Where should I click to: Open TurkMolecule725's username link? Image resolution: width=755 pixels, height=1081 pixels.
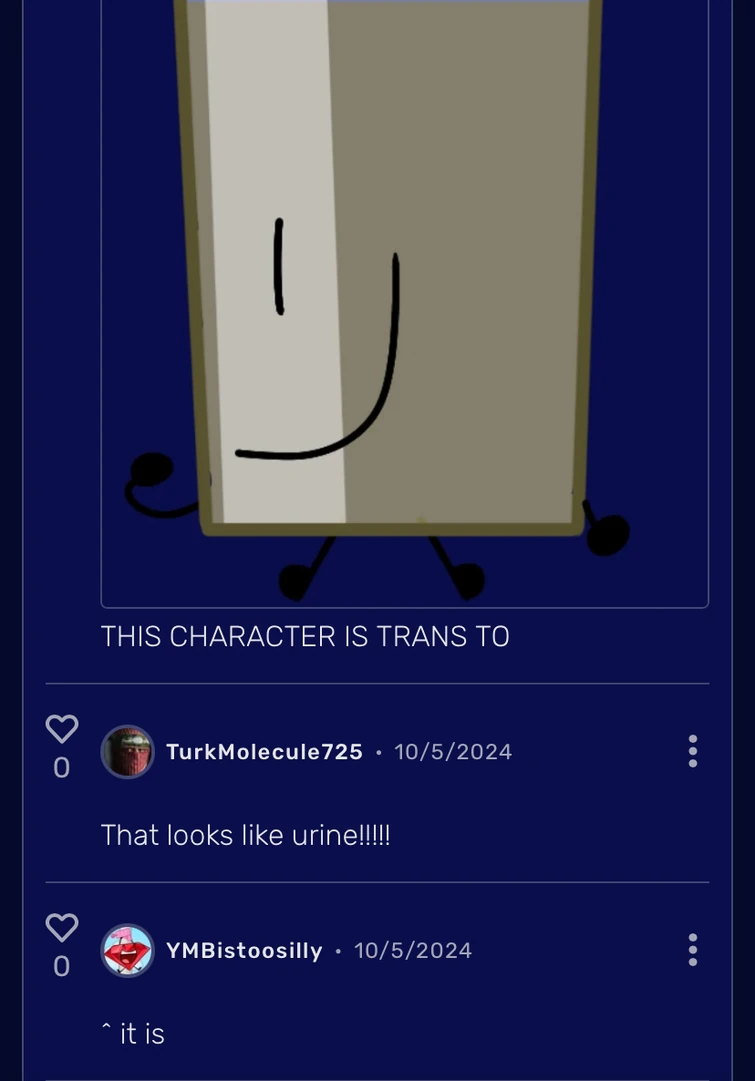(264, 752)
